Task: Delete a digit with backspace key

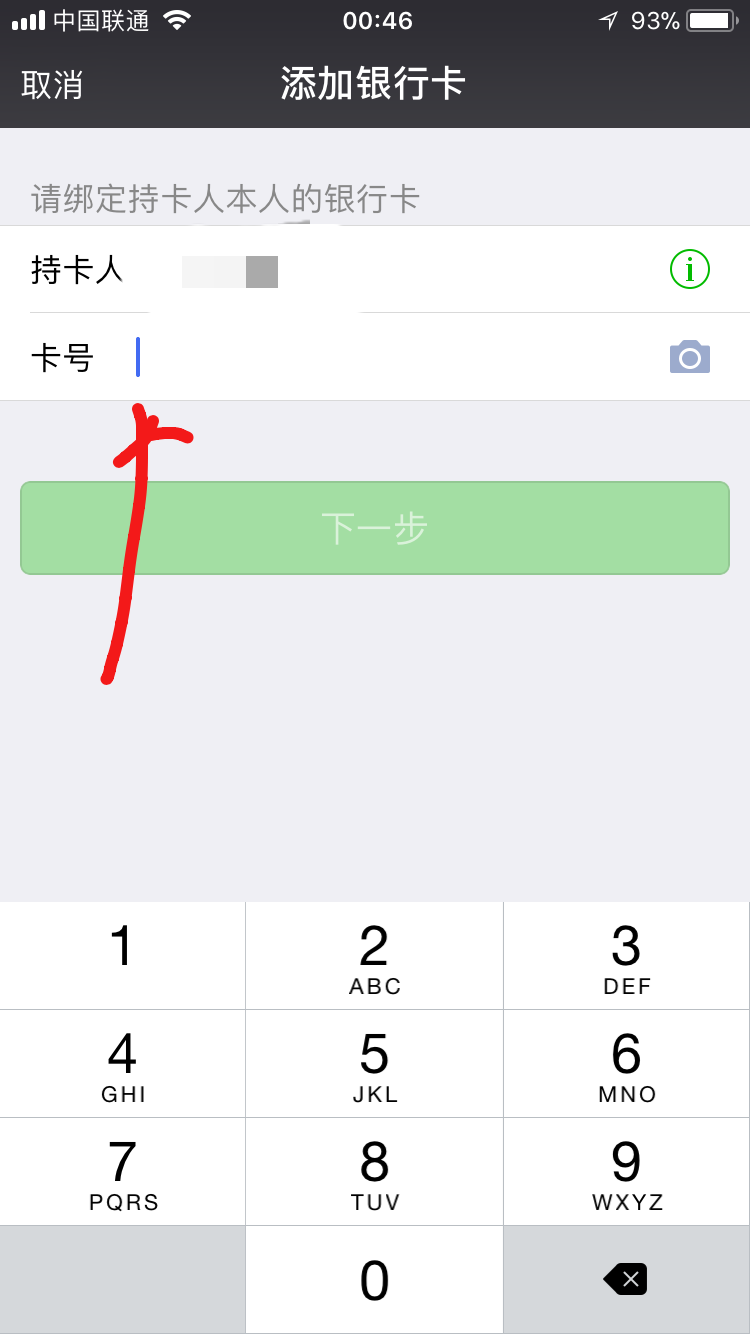Action: point(627,1280)
